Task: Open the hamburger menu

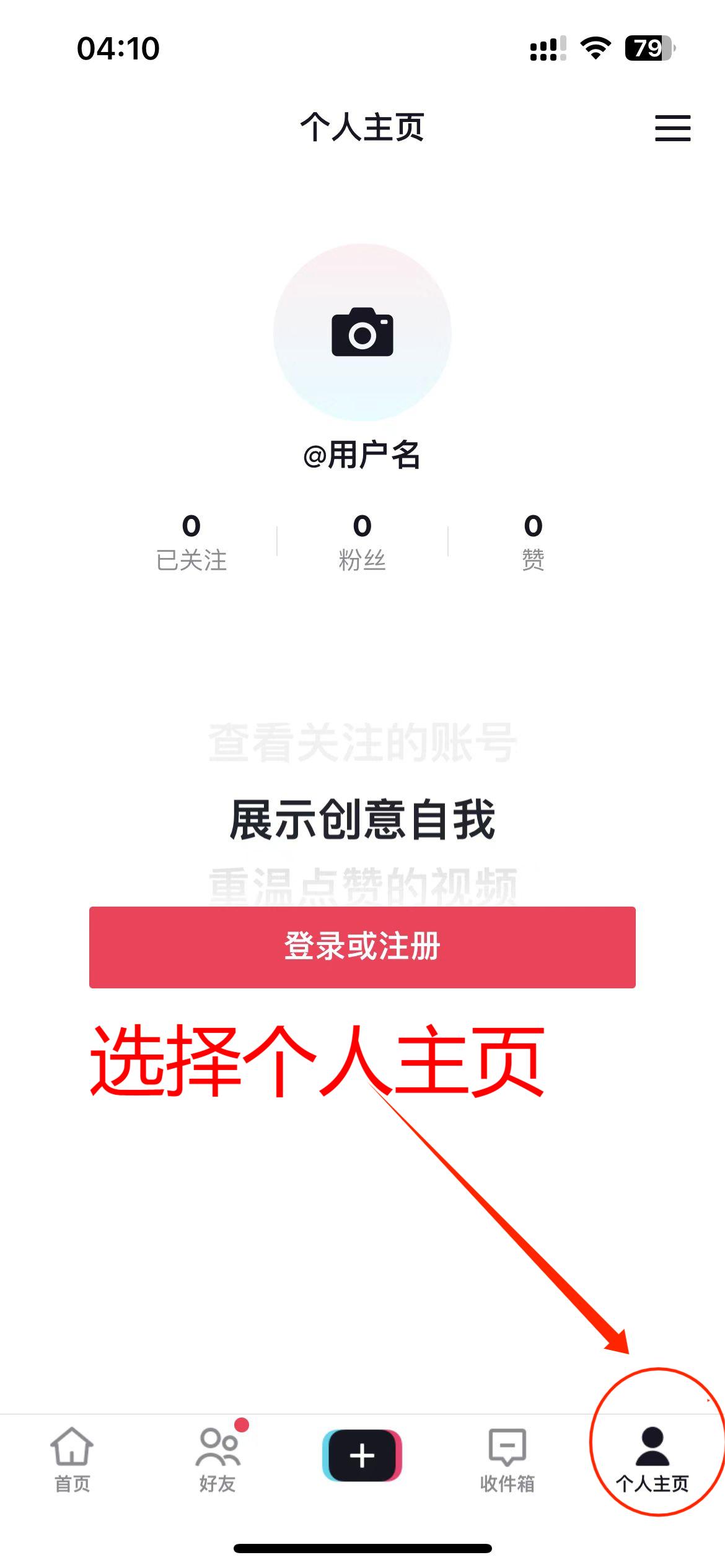Action: [x=672, y=128]
